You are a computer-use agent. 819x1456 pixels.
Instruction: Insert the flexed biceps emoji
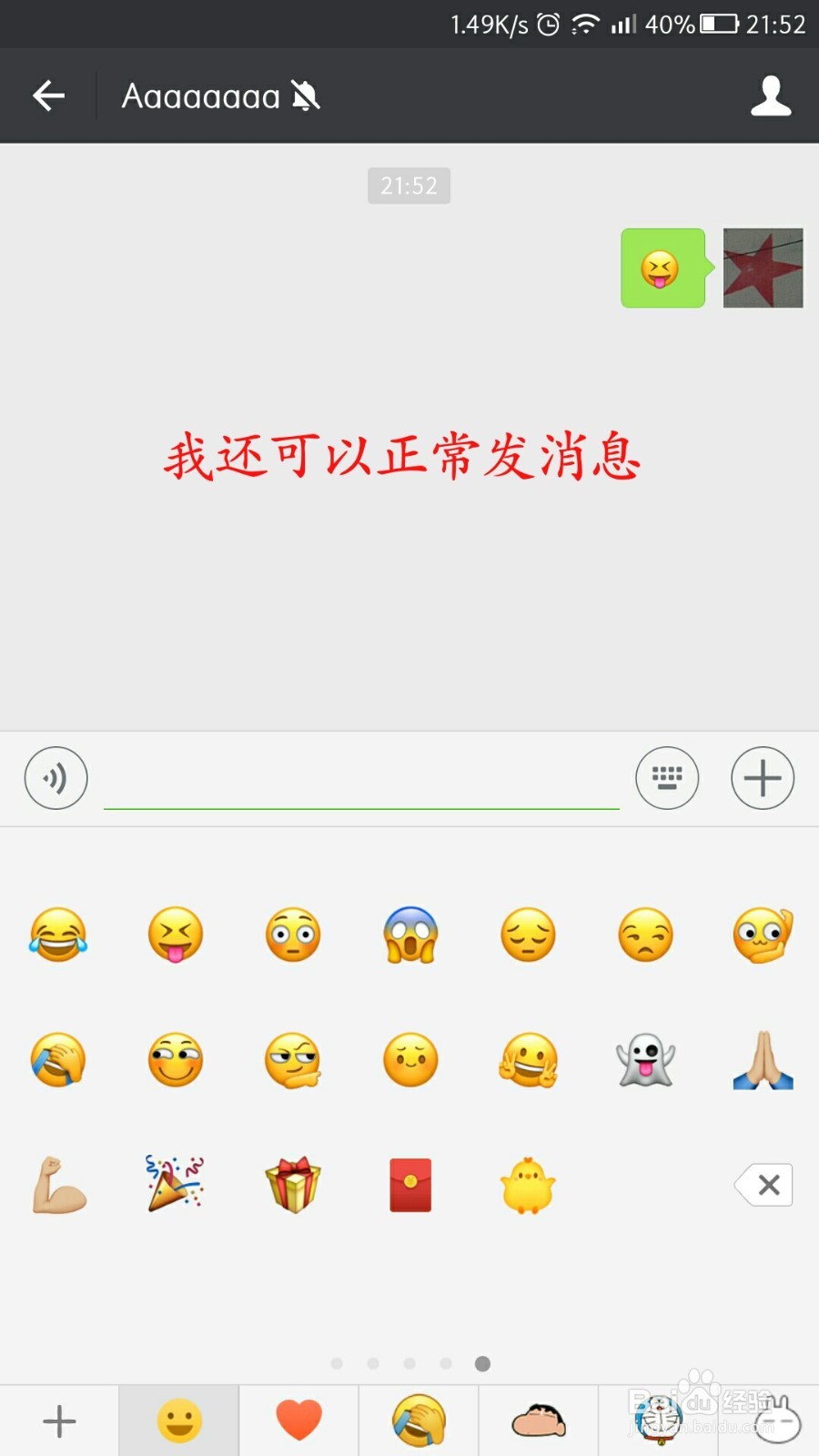(58, 1185)
